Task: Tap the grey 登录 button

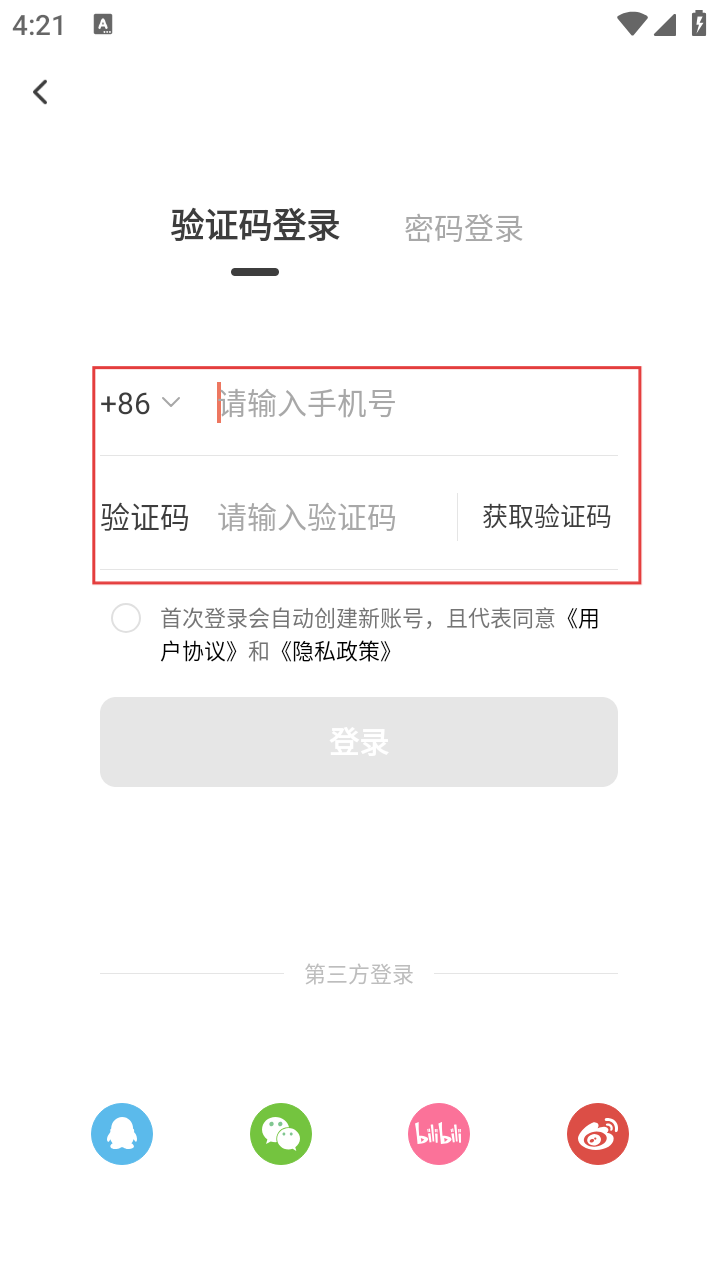Action: click(359, 742)
